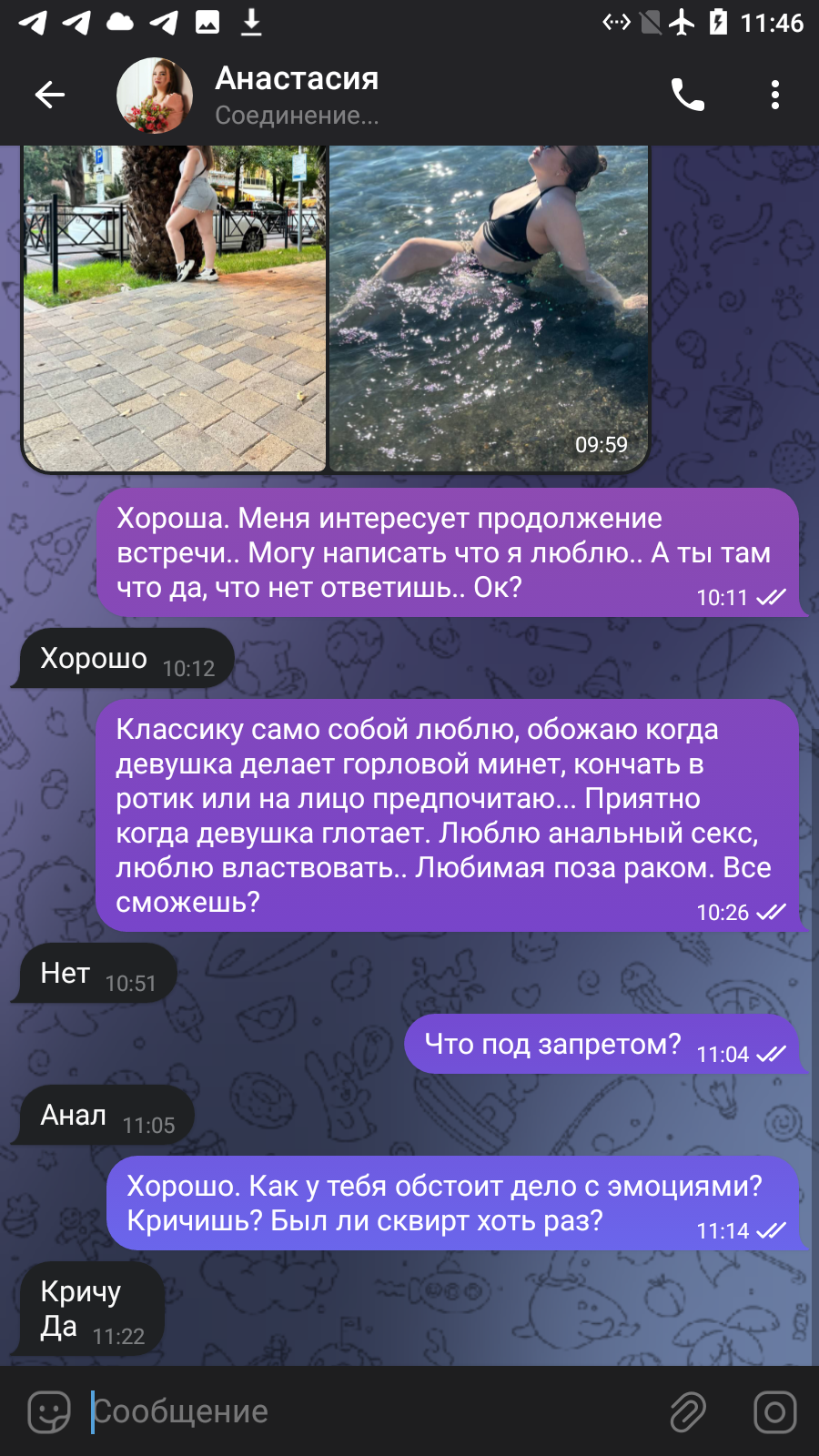Image resolution: width=819 pixels, height=1456 pixels.
Task: Open the emoji and sticker panel
Action: point(49,1412)
